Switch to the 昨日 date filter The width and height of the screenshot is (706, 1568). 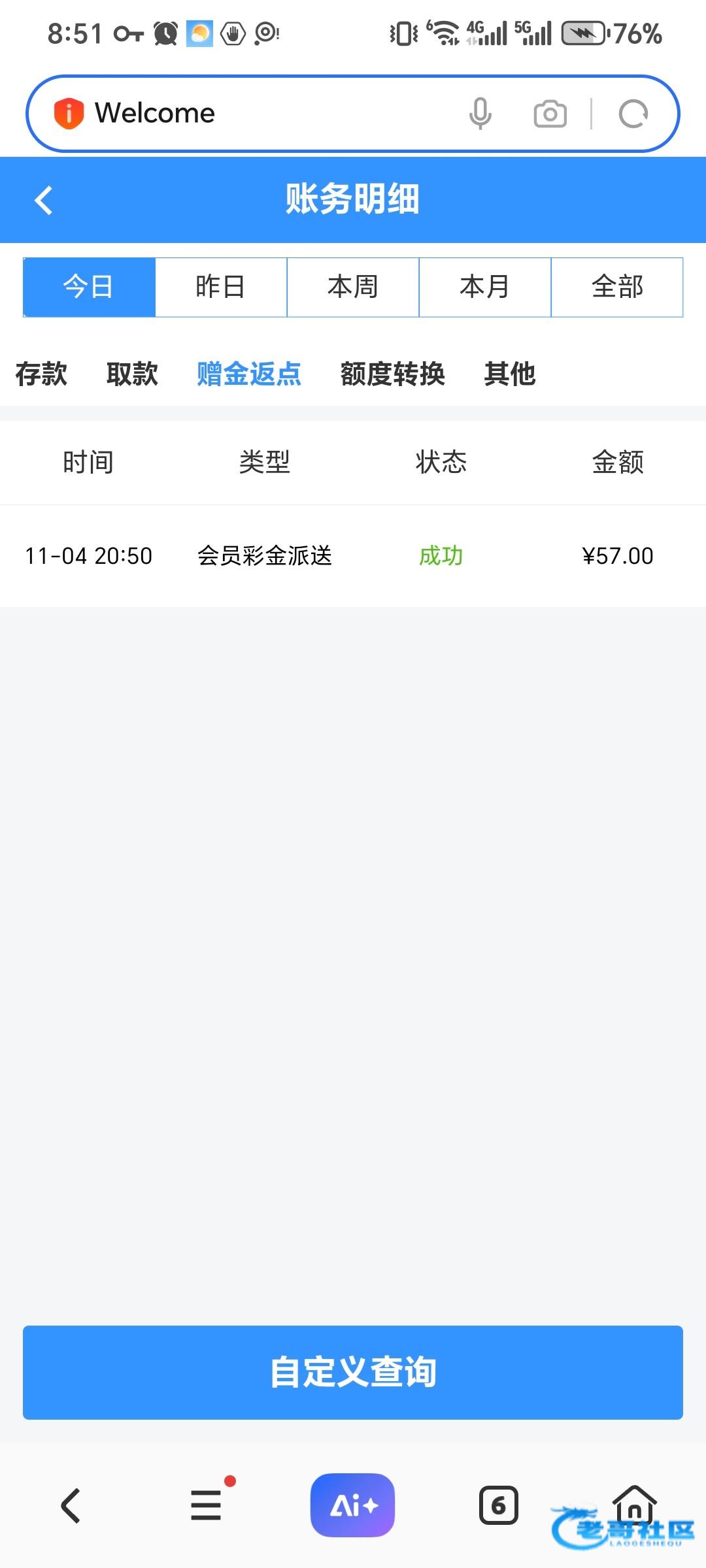tap(221, 287)
